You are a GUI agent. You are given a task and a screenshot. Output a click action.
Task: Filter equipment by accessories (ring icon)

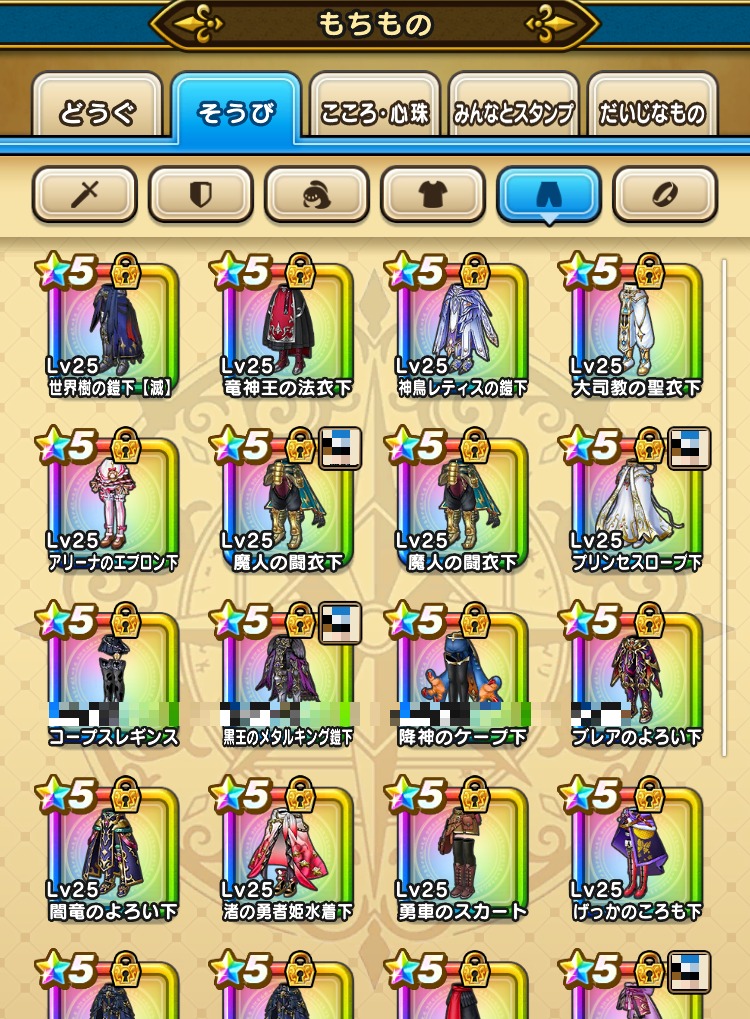click(x=664, y=194)
